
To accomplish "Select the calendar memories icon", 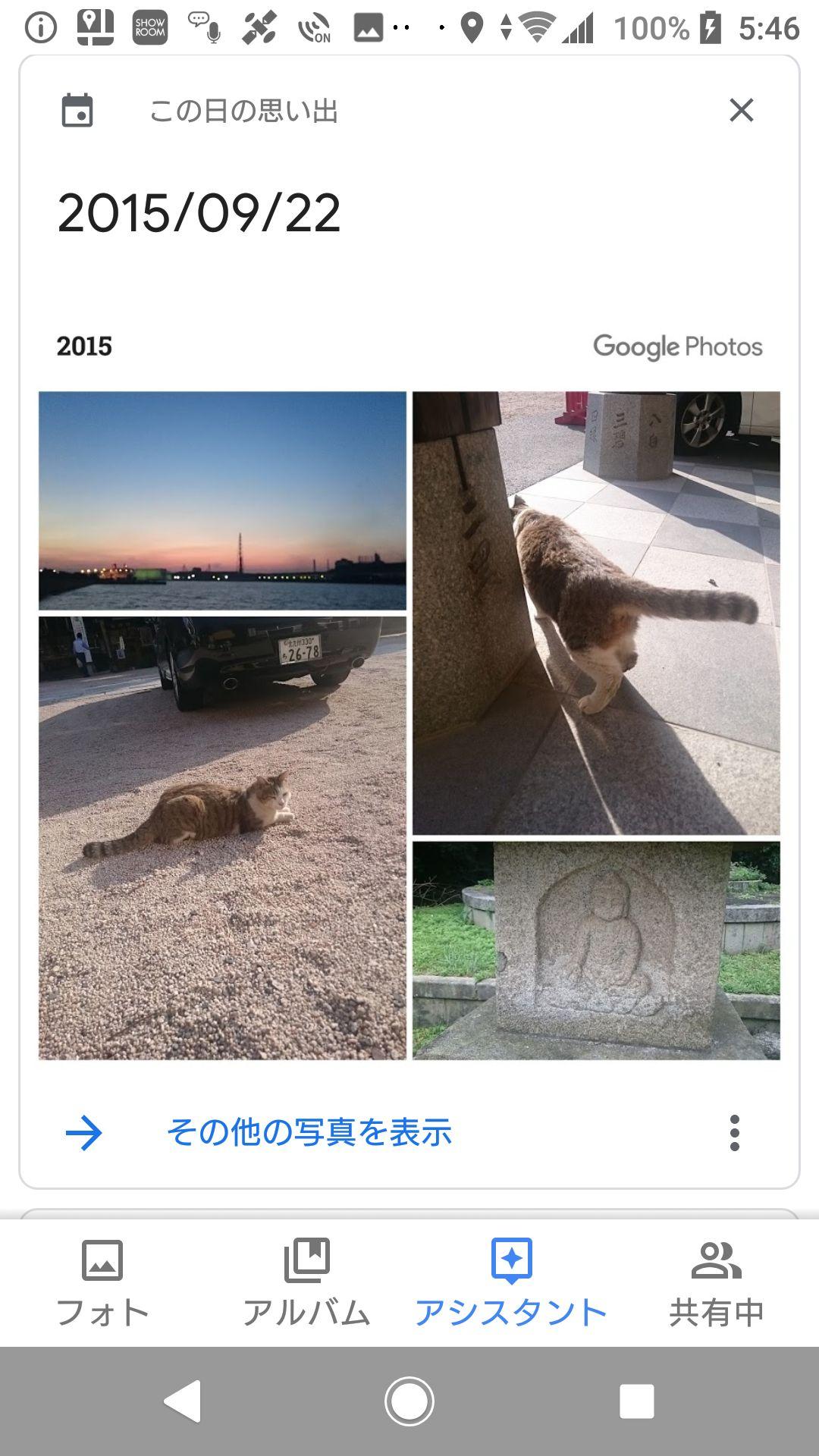I will pyautogui.click(x=76, y=110).
